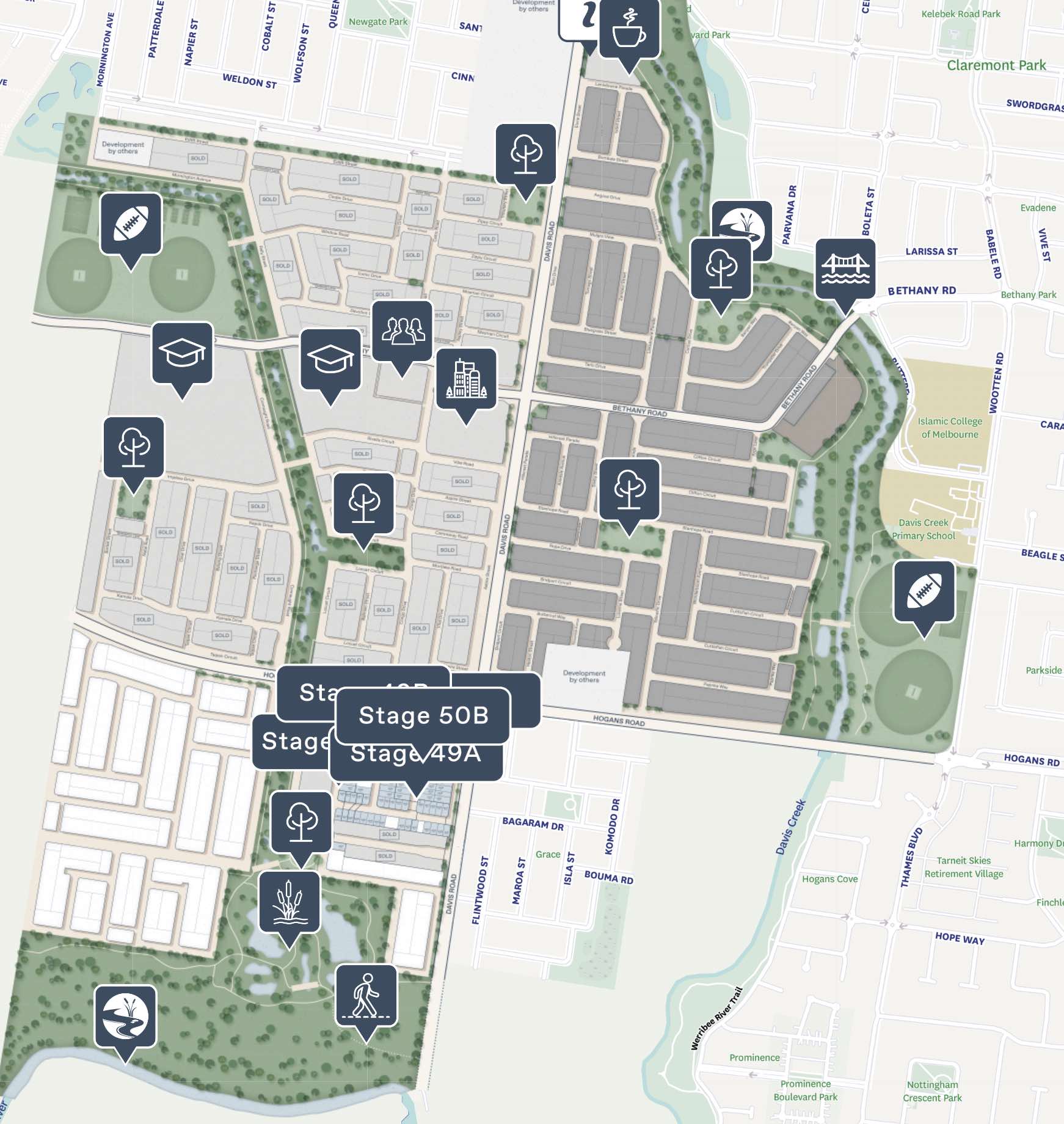Screen dimensions: 1064x1124
Task: Open the river marker near Werribee River
Action: click(125, 1016)
